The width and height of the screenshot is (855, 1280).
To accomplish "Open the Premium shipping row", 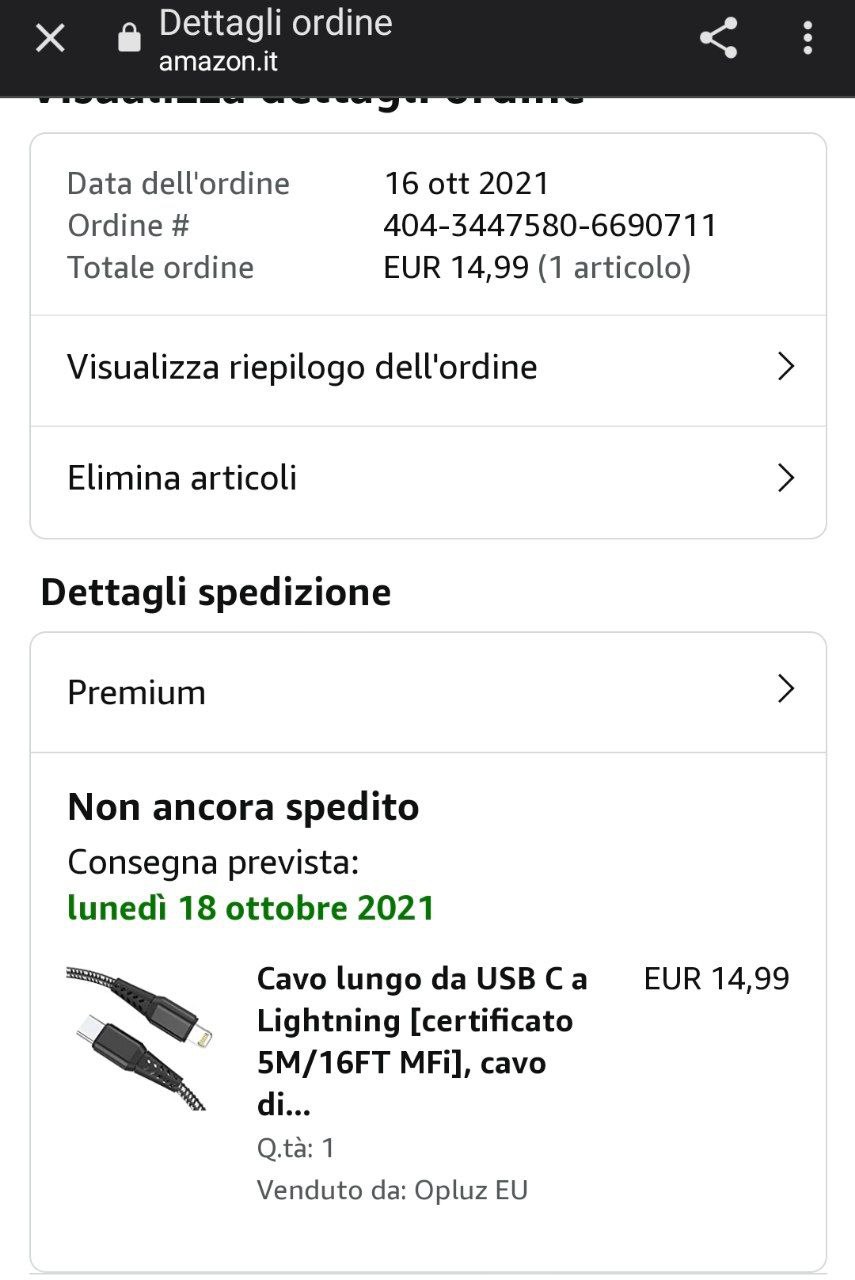I will point(428,692).
